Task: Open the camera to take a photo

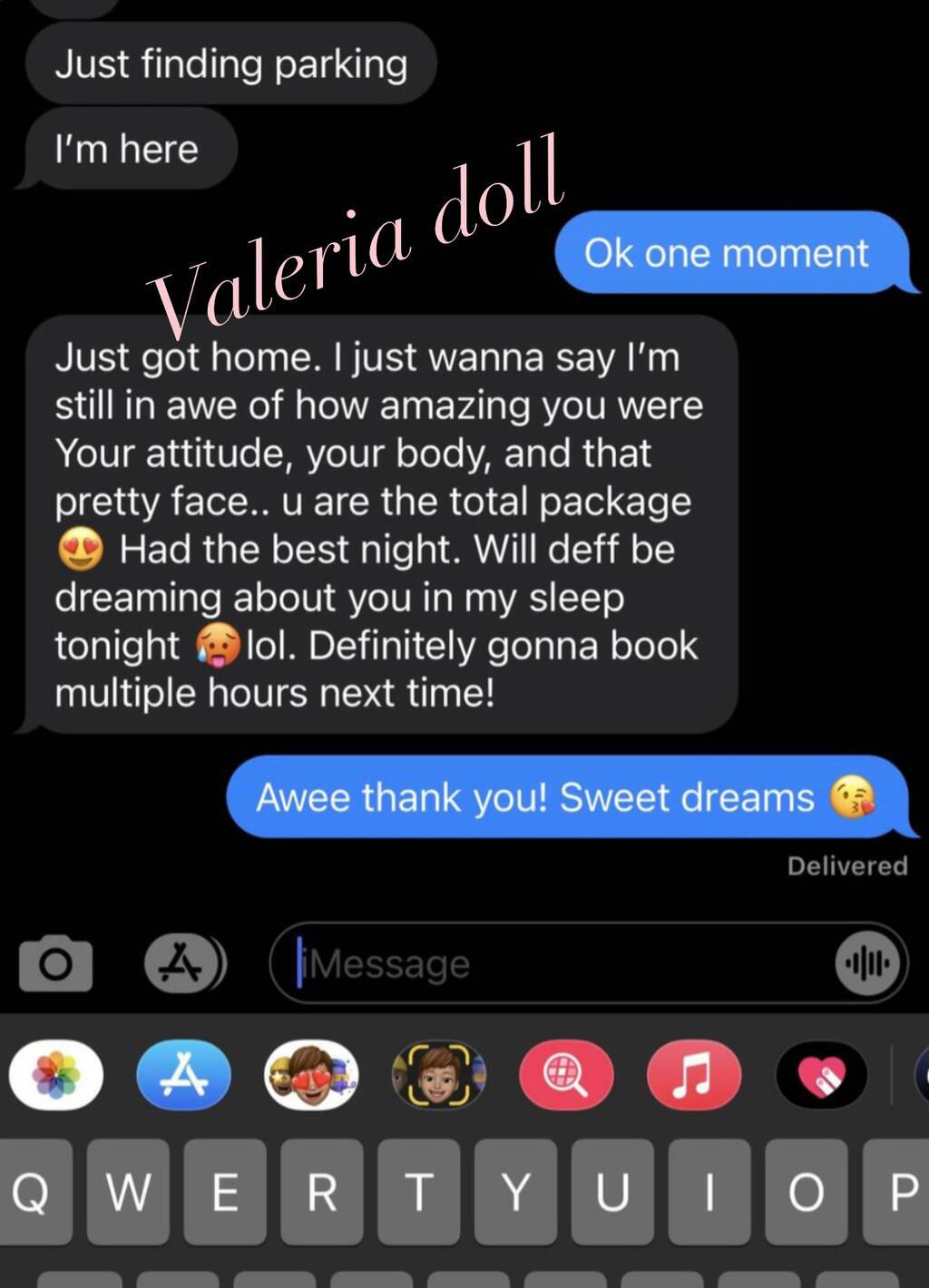Action: tap(55, 963)
